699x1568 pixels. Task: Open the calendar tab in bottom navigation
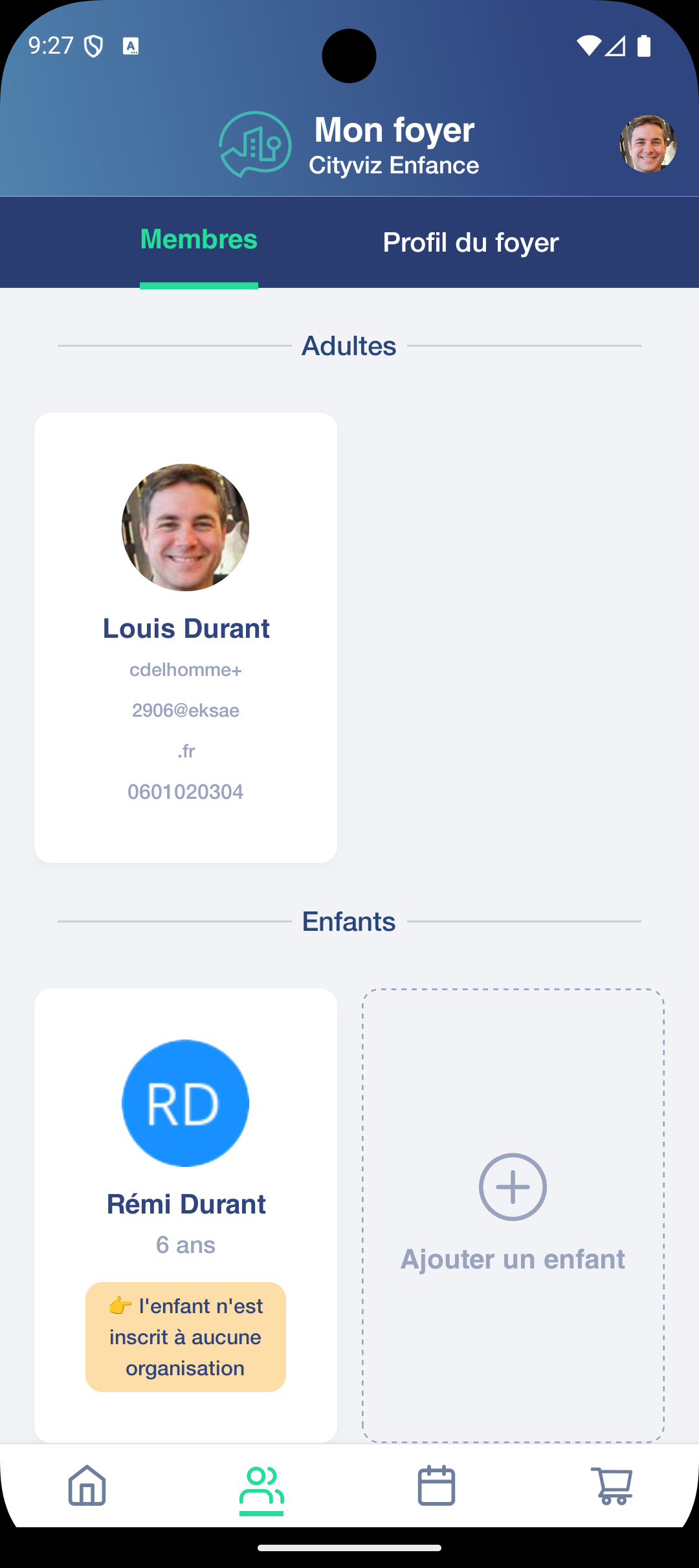(436, 1485)
